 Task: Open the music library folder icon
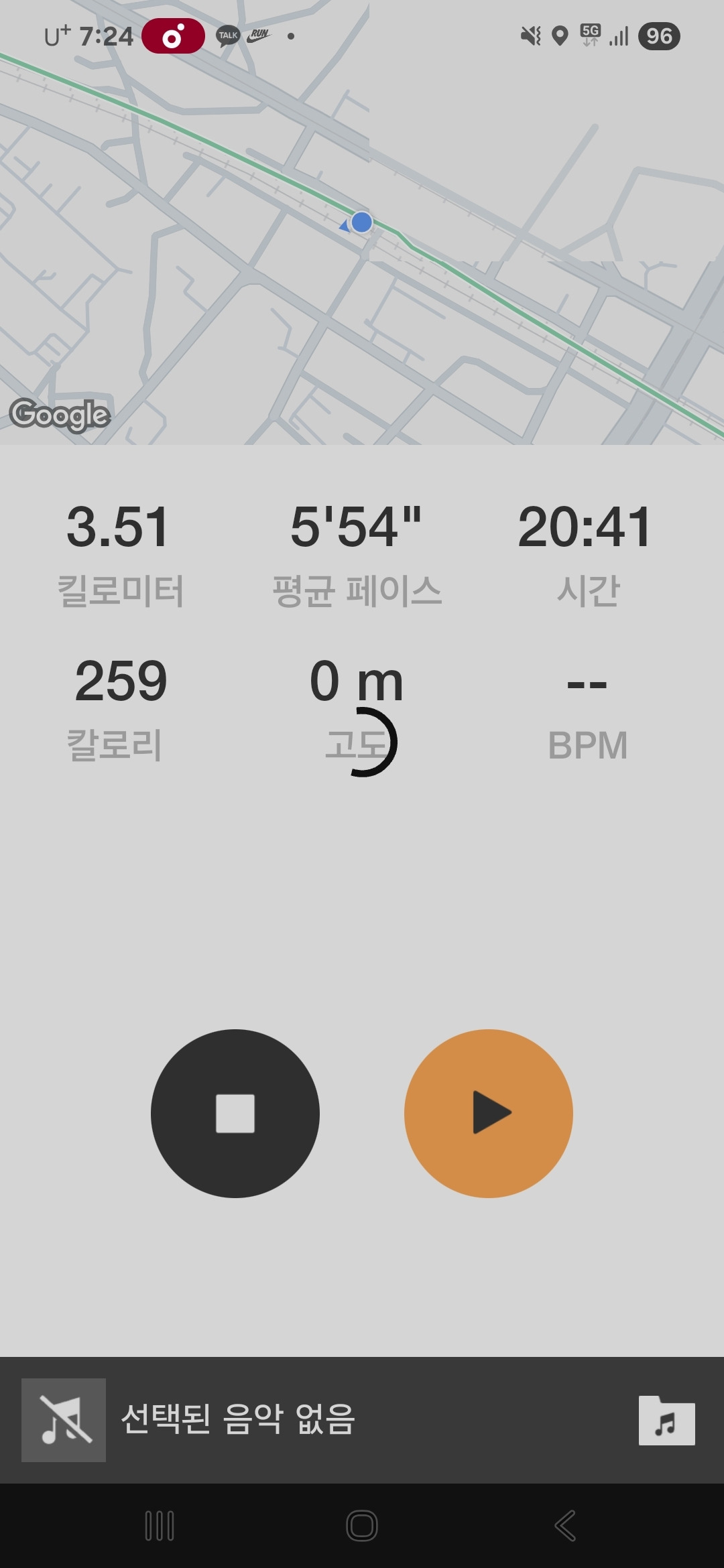tap(666, 1421)
